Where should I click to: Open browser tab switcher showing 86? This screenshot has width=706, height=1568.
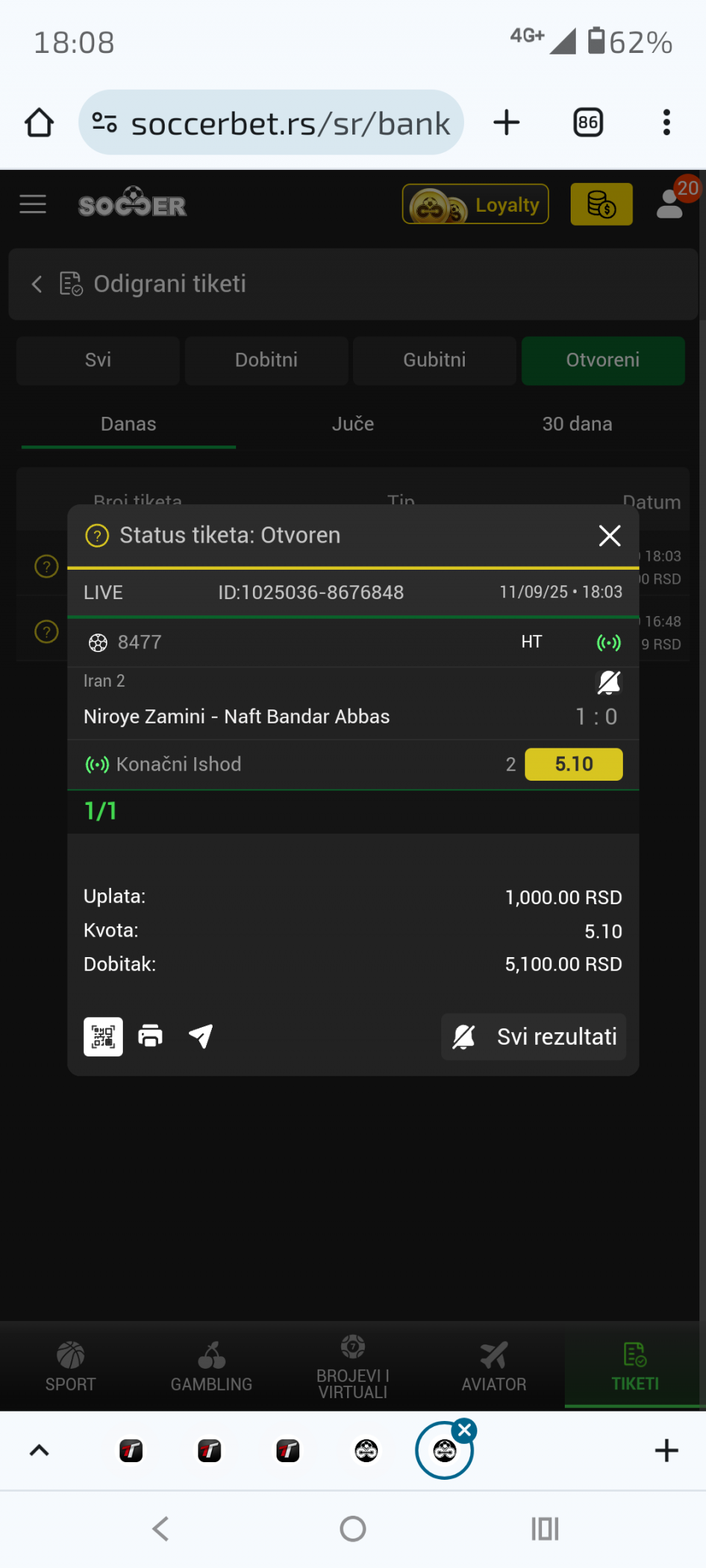pos(588,123)
